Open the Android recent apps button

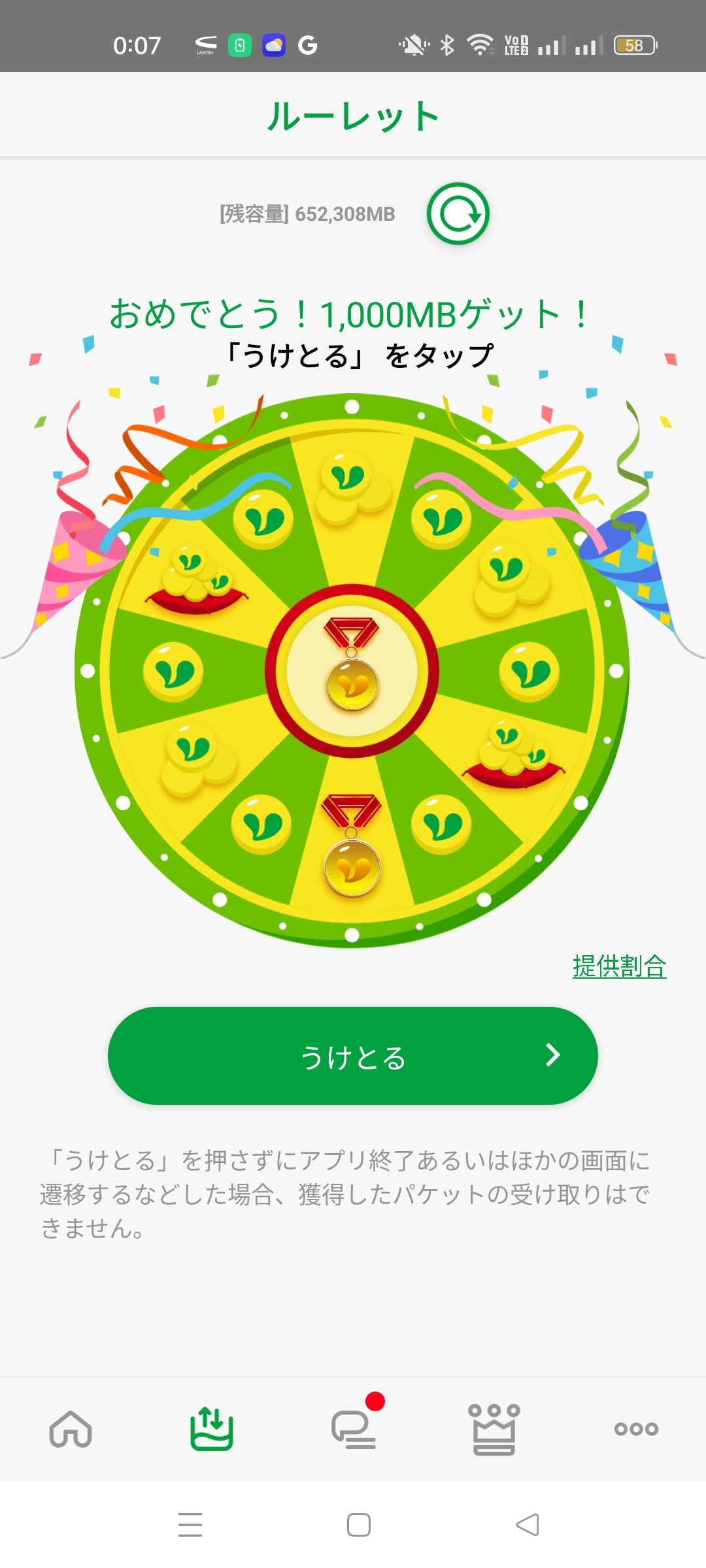click(190, 1524)
